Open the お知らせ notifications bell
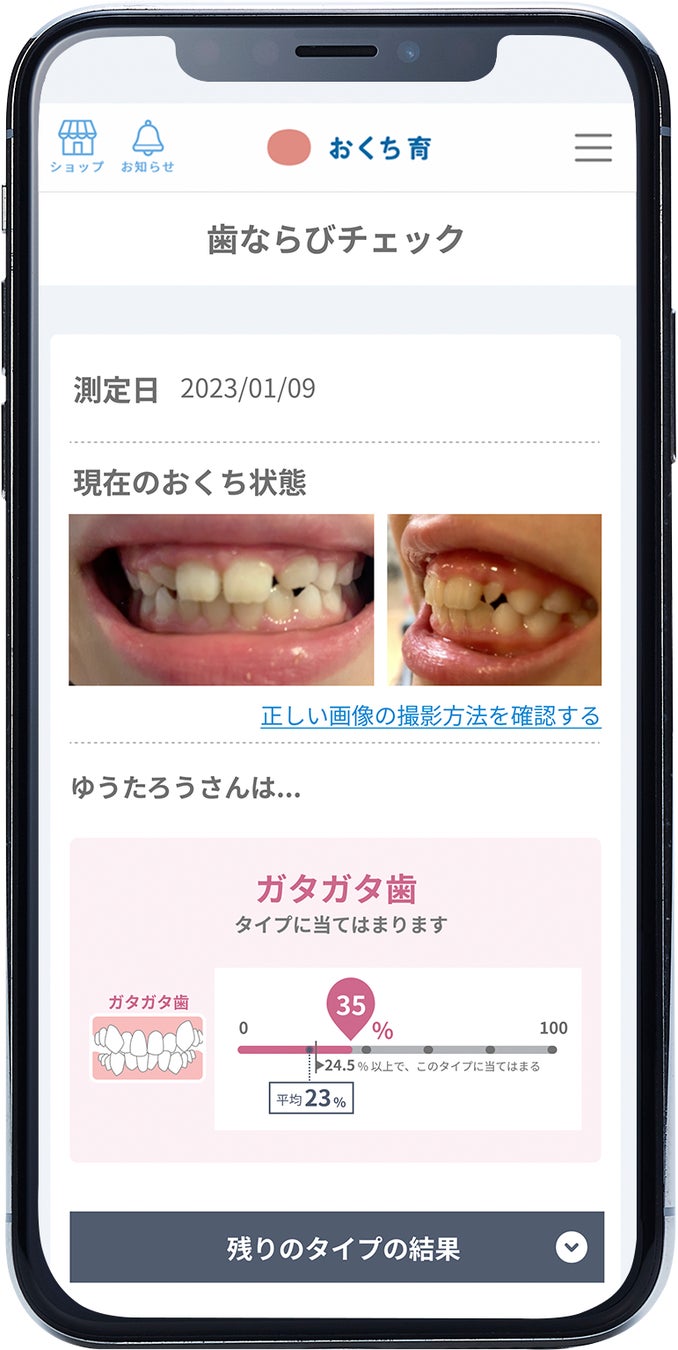 (147, 146)
